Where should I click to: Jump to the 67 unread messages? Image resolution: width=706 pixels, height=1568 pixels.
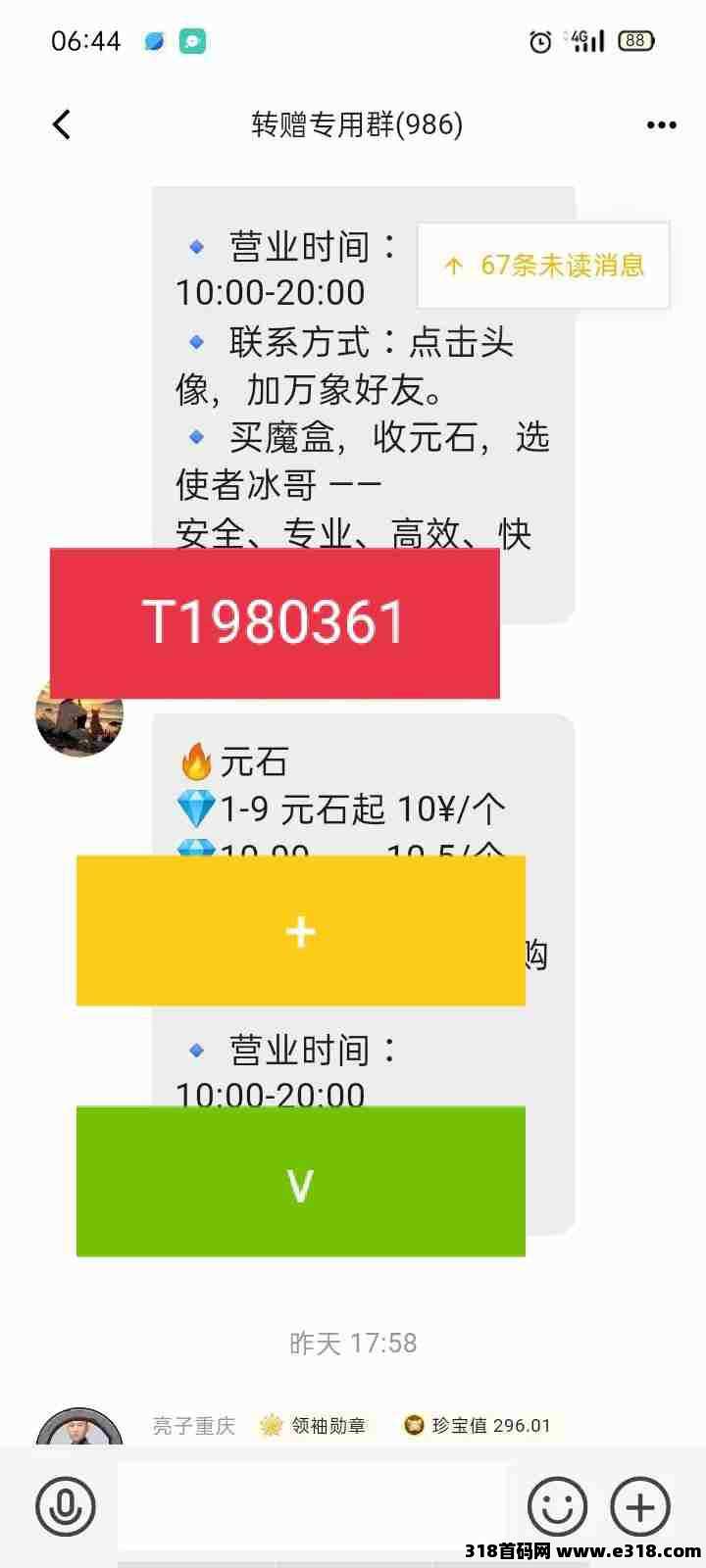pyautogui.click(x=544, y=266)
